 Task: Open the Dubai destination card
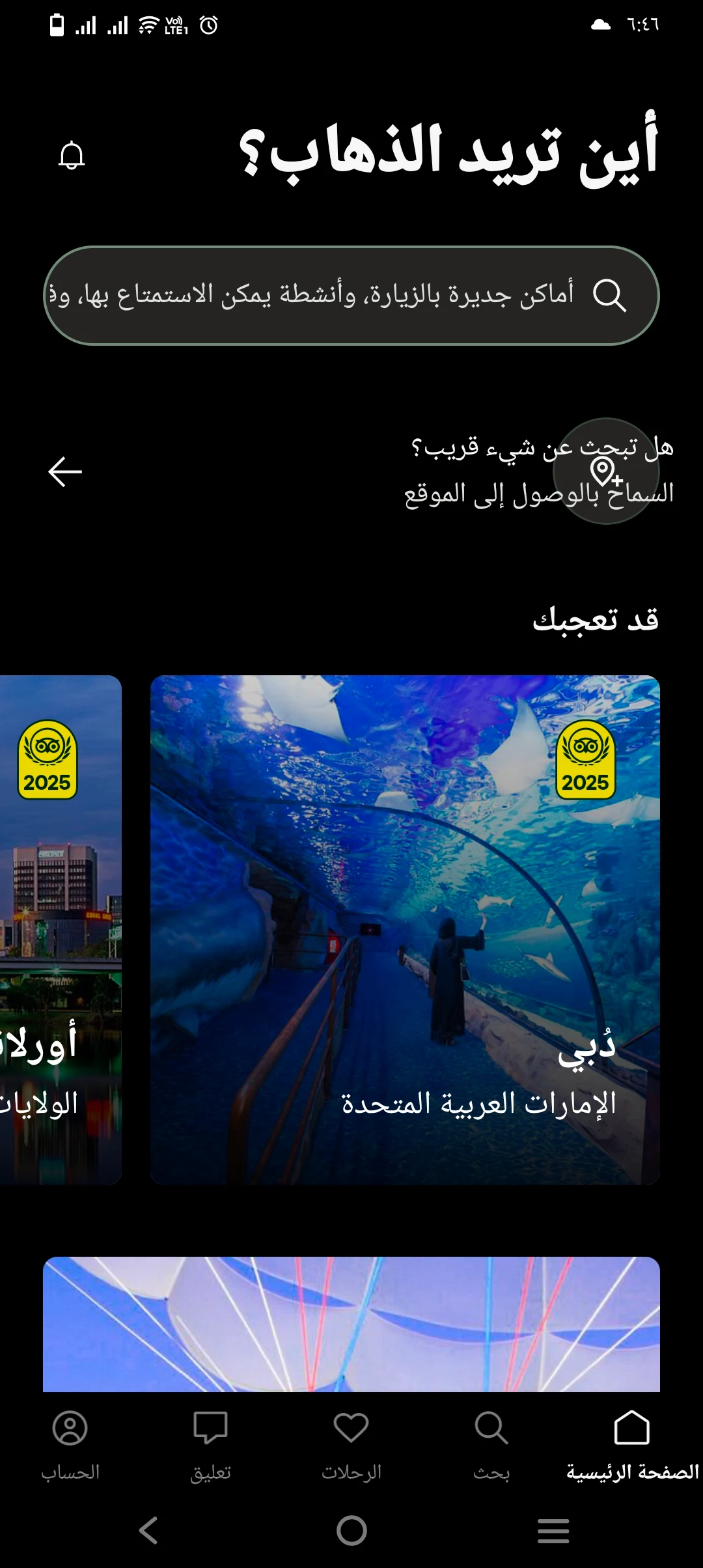[405, 929]
